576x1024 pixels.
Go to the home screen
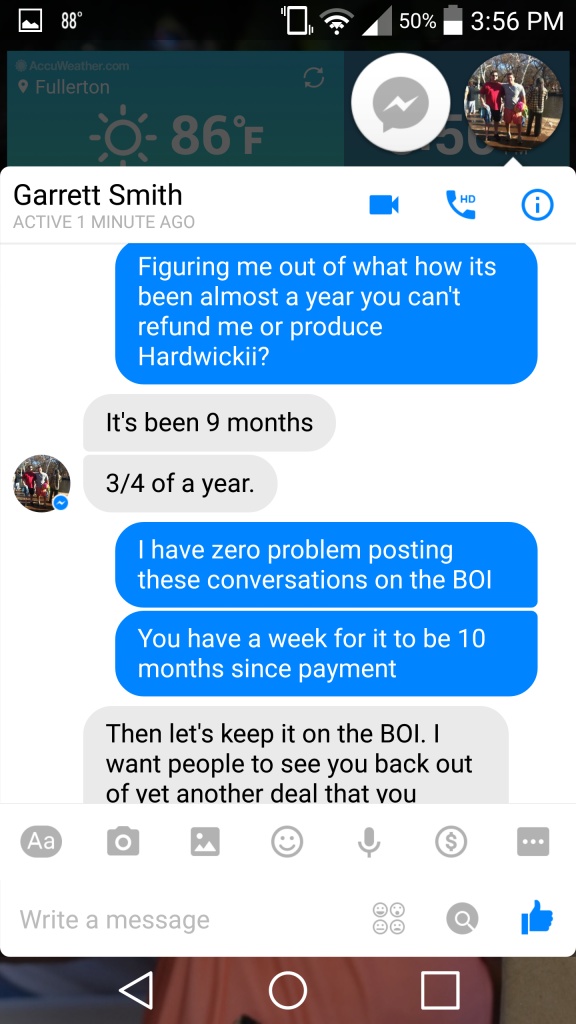point(288,989)
